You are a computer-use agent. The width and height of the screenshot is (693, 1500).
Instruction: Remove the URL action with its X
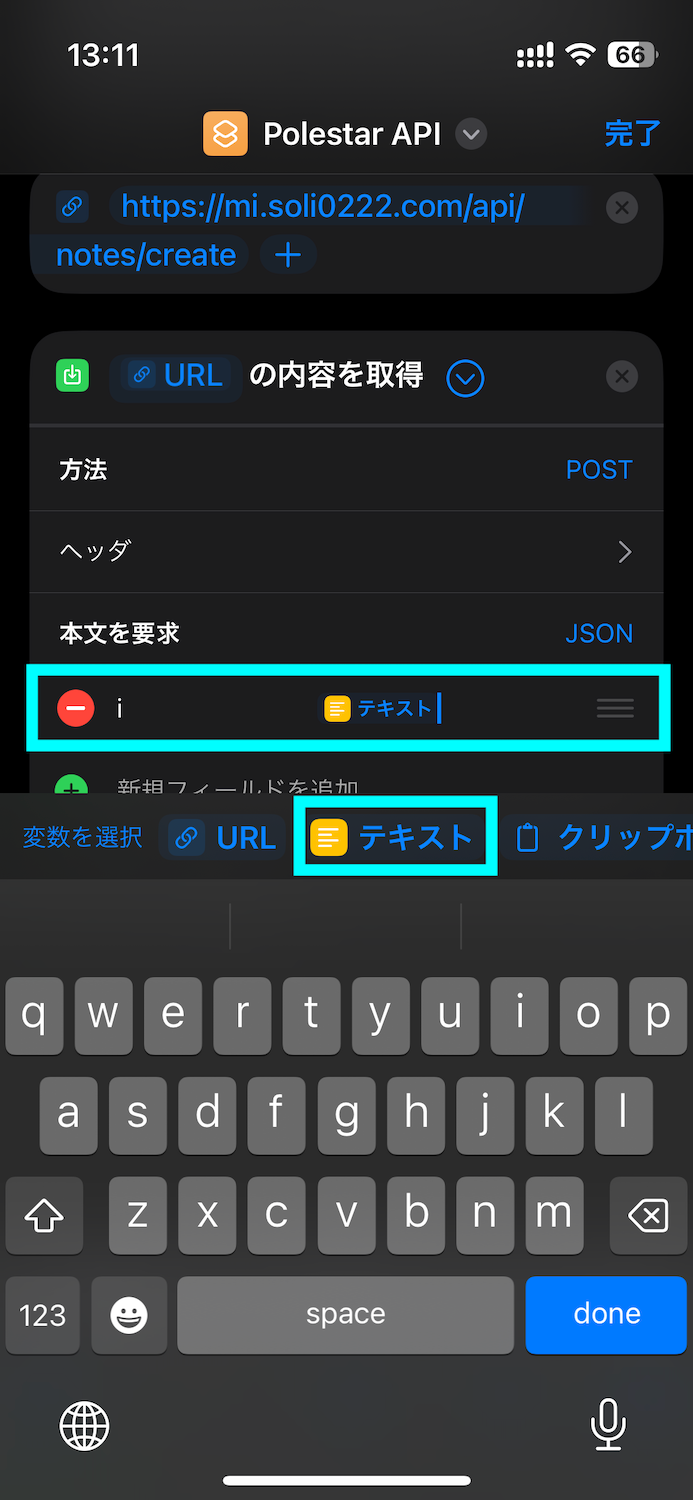pos(622,208)
